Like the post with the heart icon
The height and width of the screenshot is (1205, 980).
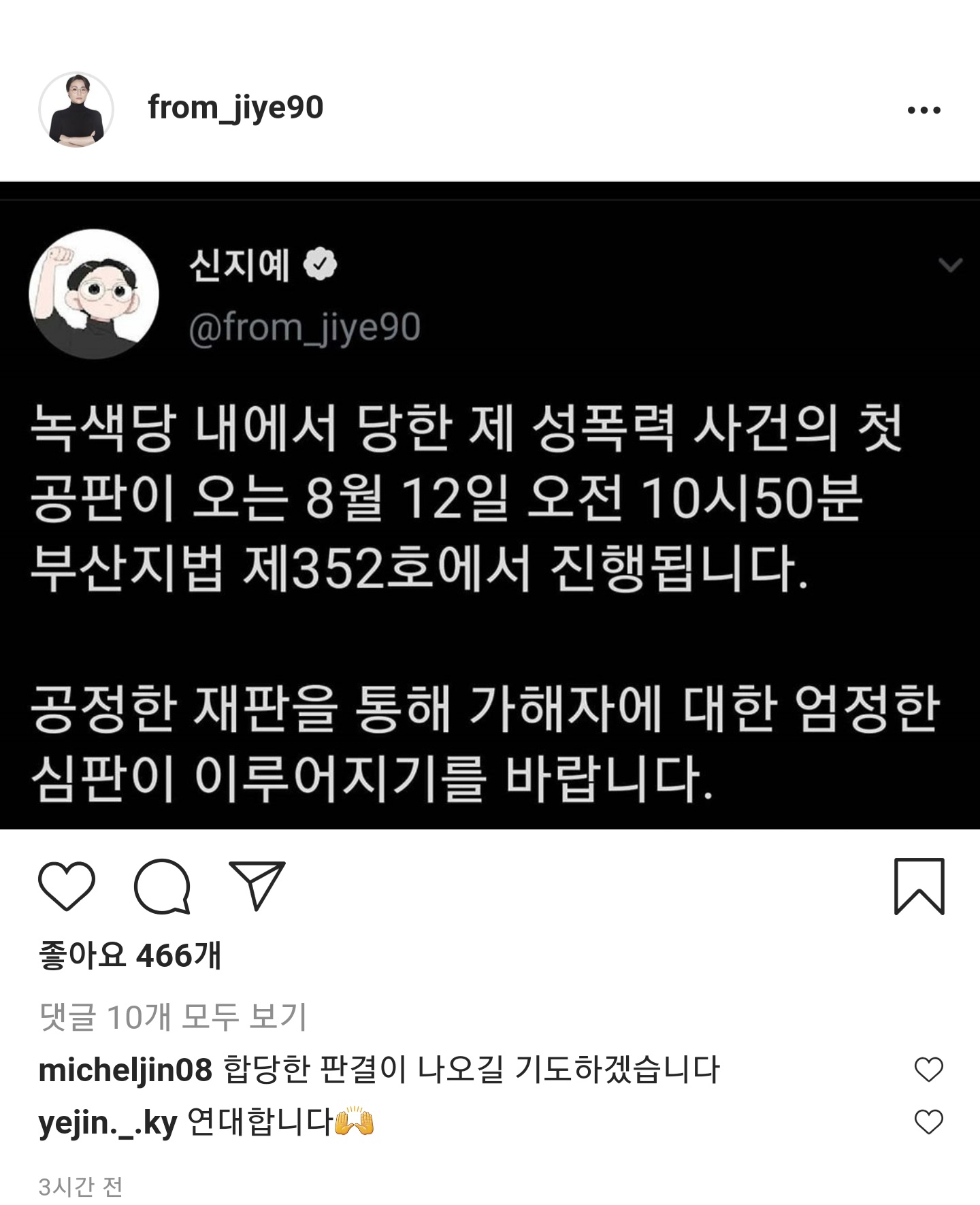[x=67, y=886]
